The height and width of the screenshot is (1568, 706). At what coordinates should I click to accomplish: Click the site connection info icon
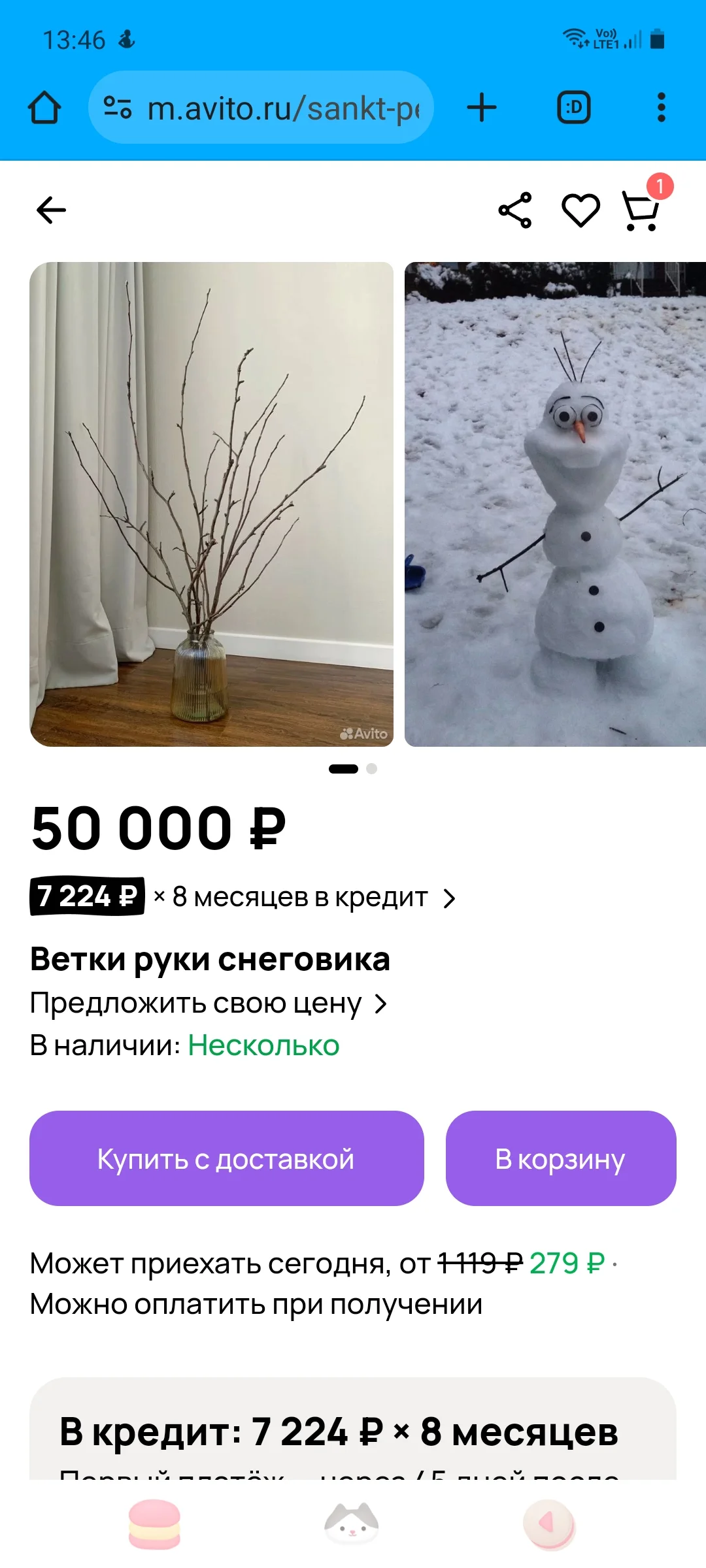[x=118, y=107]
